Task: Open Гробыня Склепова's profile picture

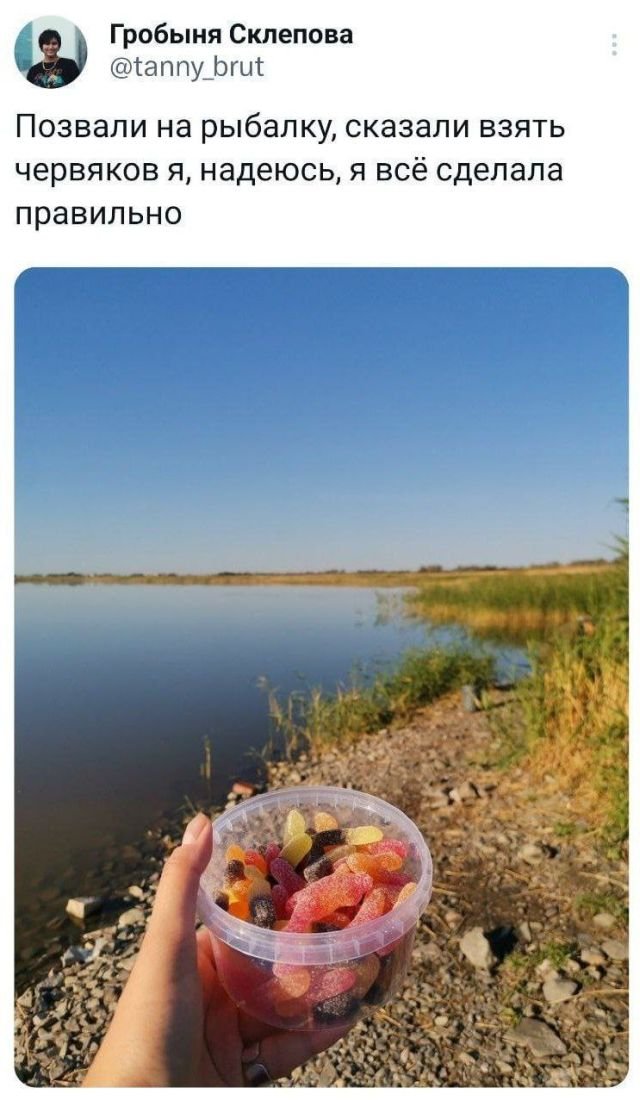Action: point(51,53)
